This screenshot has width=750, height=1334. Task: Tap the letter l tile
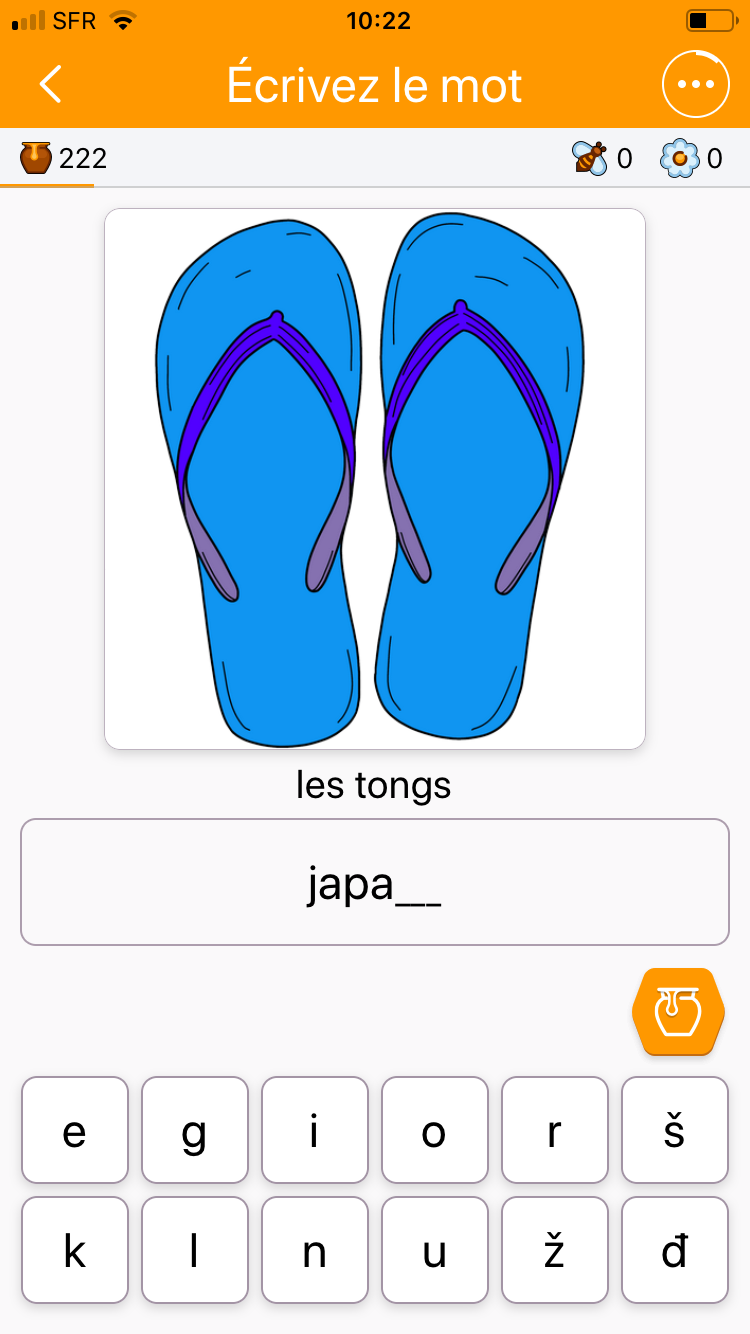(x=195, y=1250)
